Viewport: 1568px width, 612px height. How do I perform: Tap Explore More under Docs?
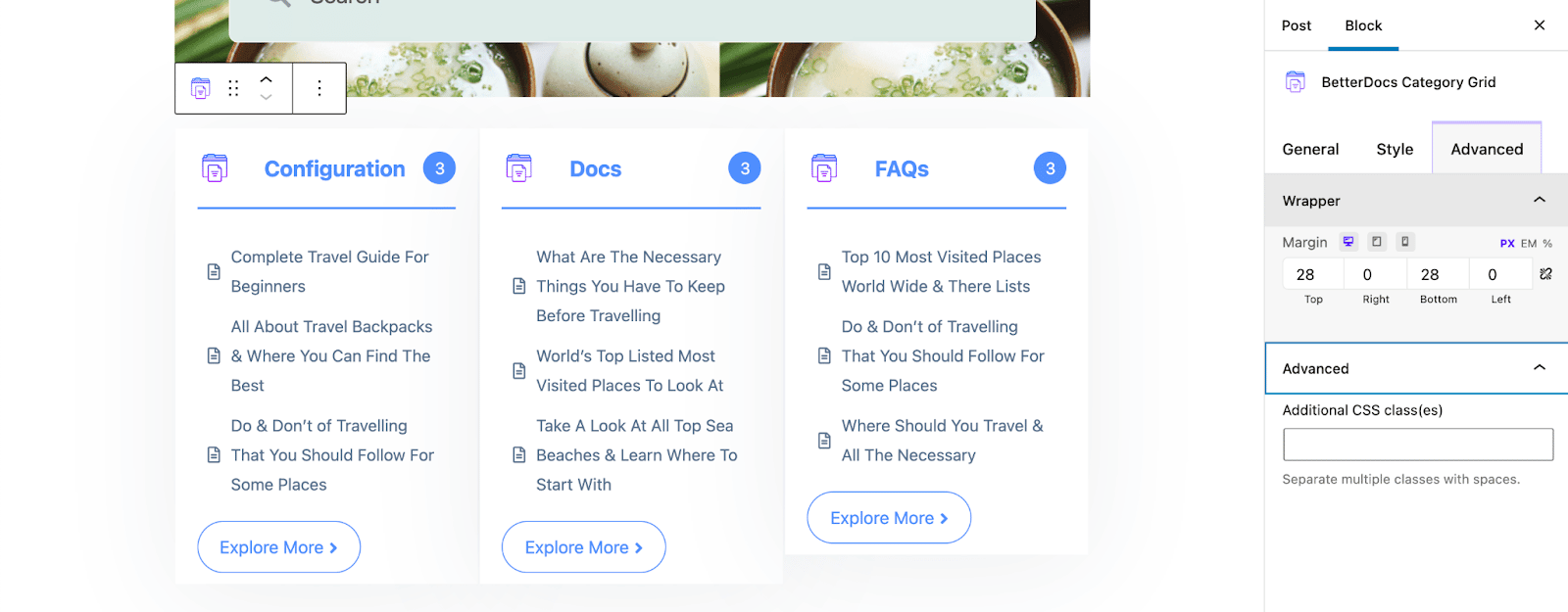583,547
